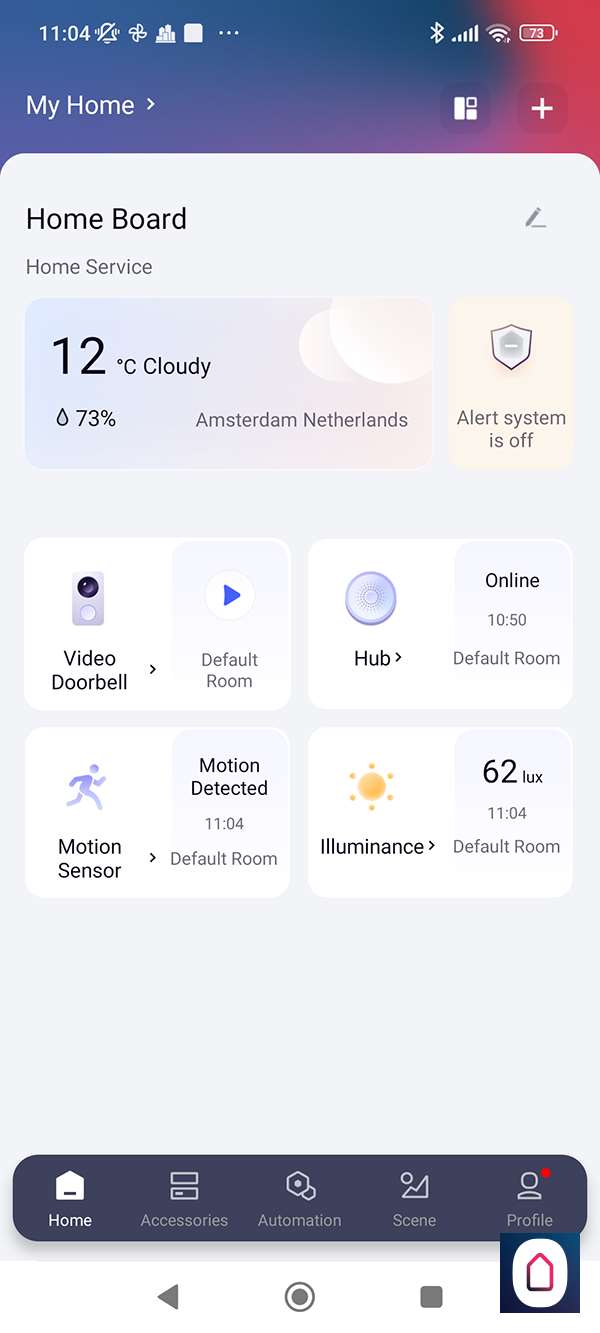This screenshot has width=600, height=1333.
Task: Open the layout view icon
Action: point(465,108)
